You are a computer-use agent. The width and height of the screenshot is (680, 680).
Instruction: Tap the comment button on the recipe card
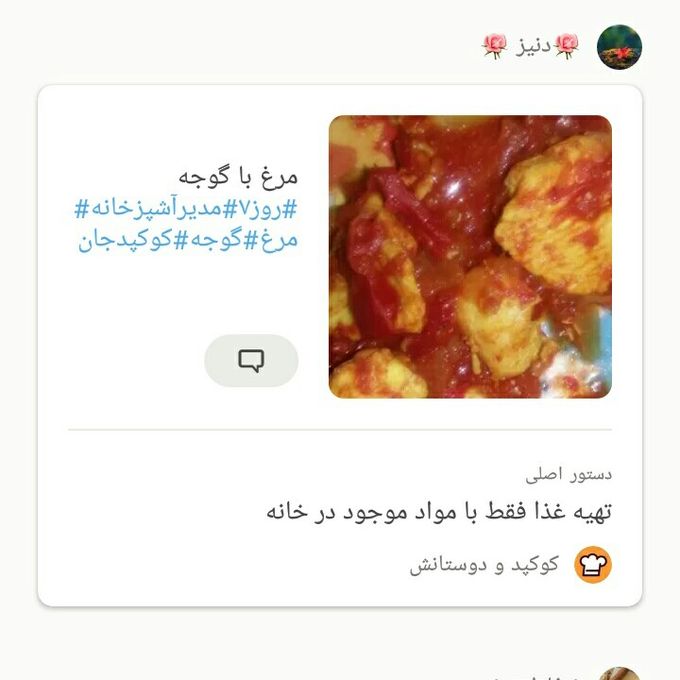coord(251,361)
